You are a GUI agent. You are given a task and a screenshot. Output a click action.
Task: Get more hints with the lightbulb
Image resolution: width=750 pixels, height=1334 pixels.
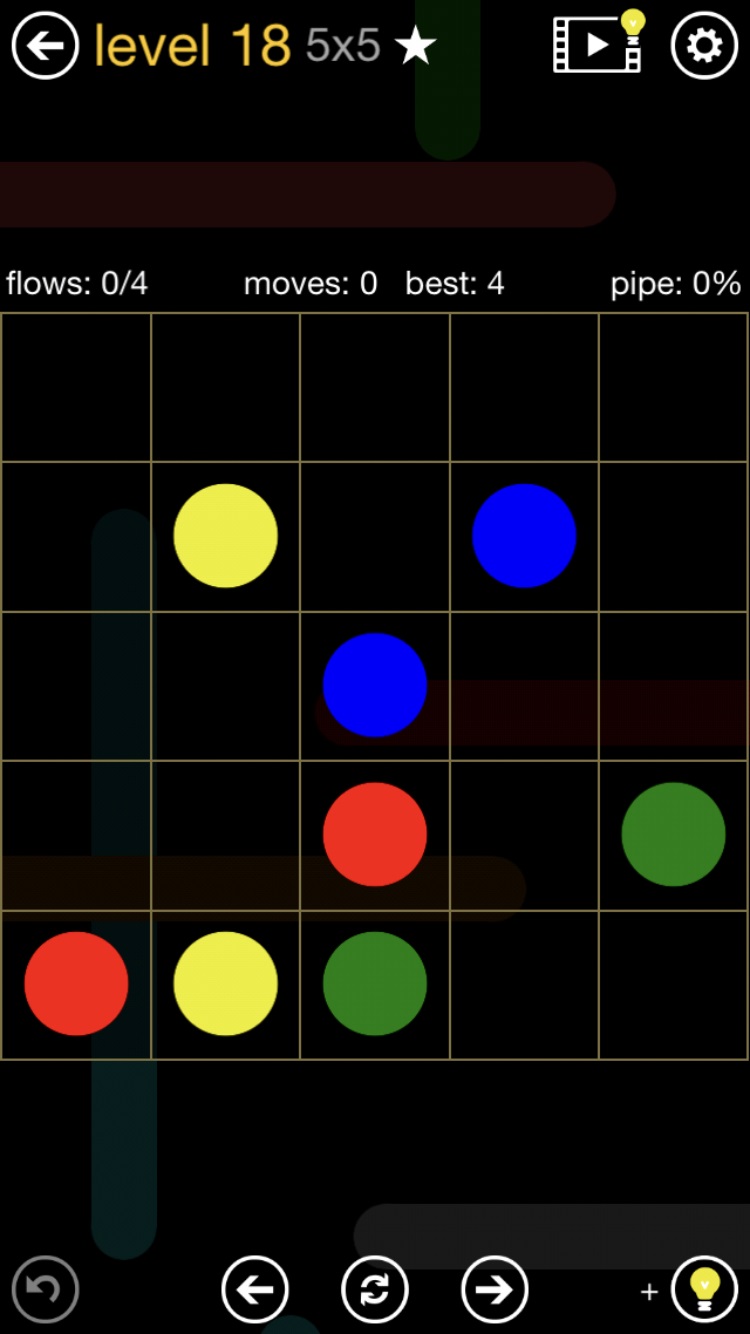(x=704, y=1289)
